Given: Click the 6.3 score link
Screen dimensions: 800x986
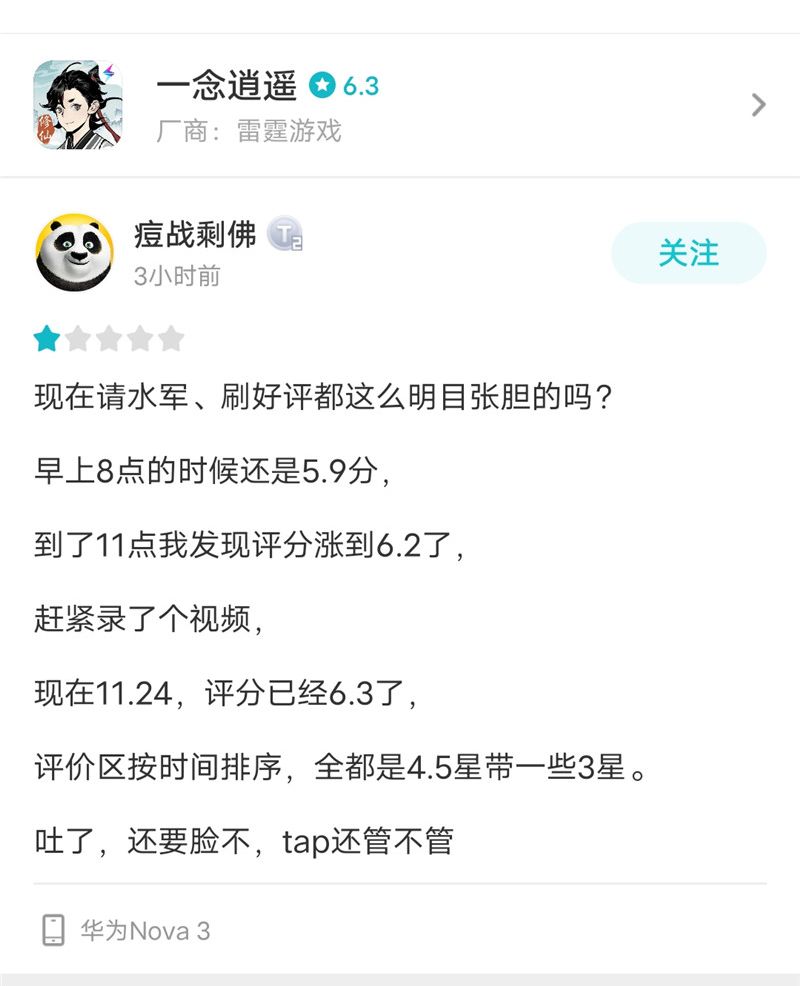Looking at the screenshot, I should tap(359, 87).
